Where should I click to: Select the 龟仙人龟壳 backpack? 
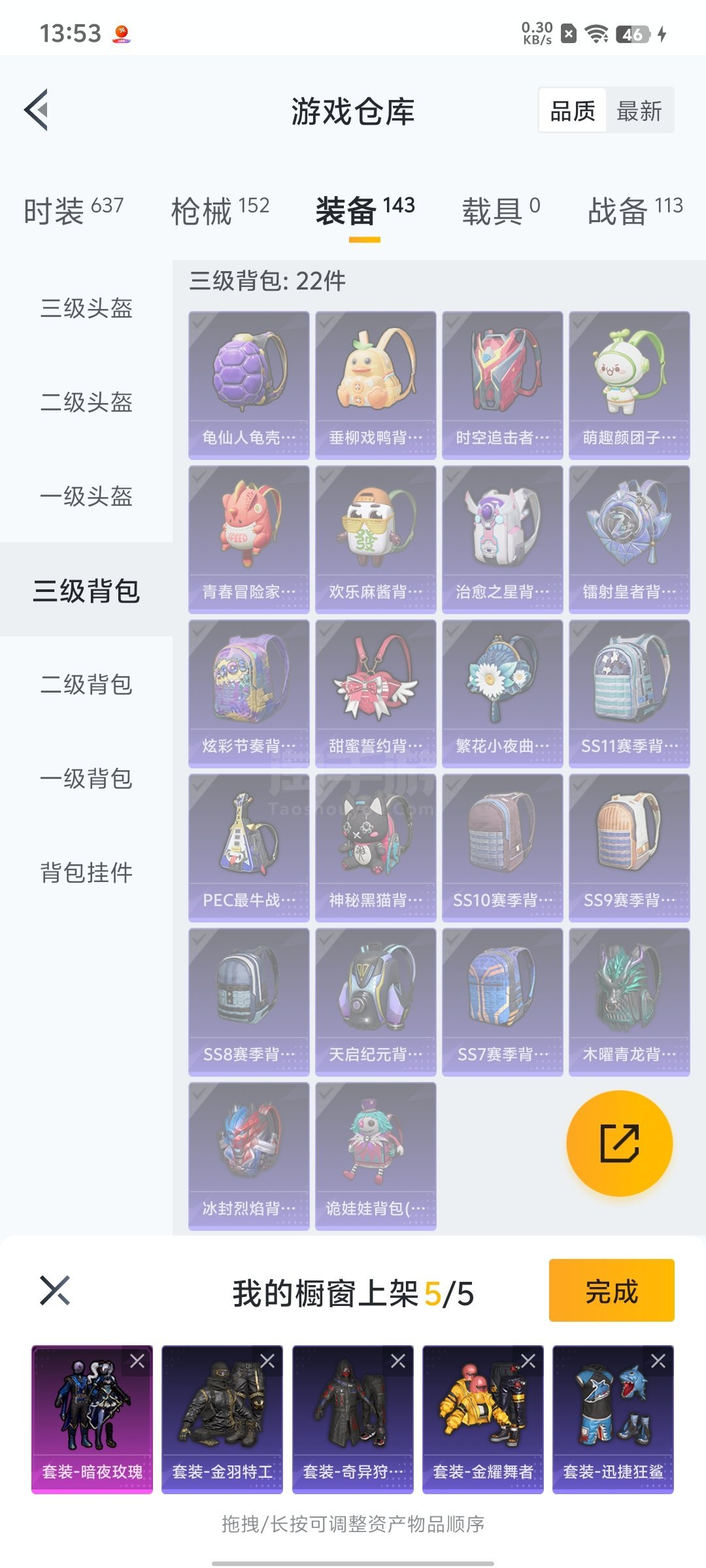(249, 385)
